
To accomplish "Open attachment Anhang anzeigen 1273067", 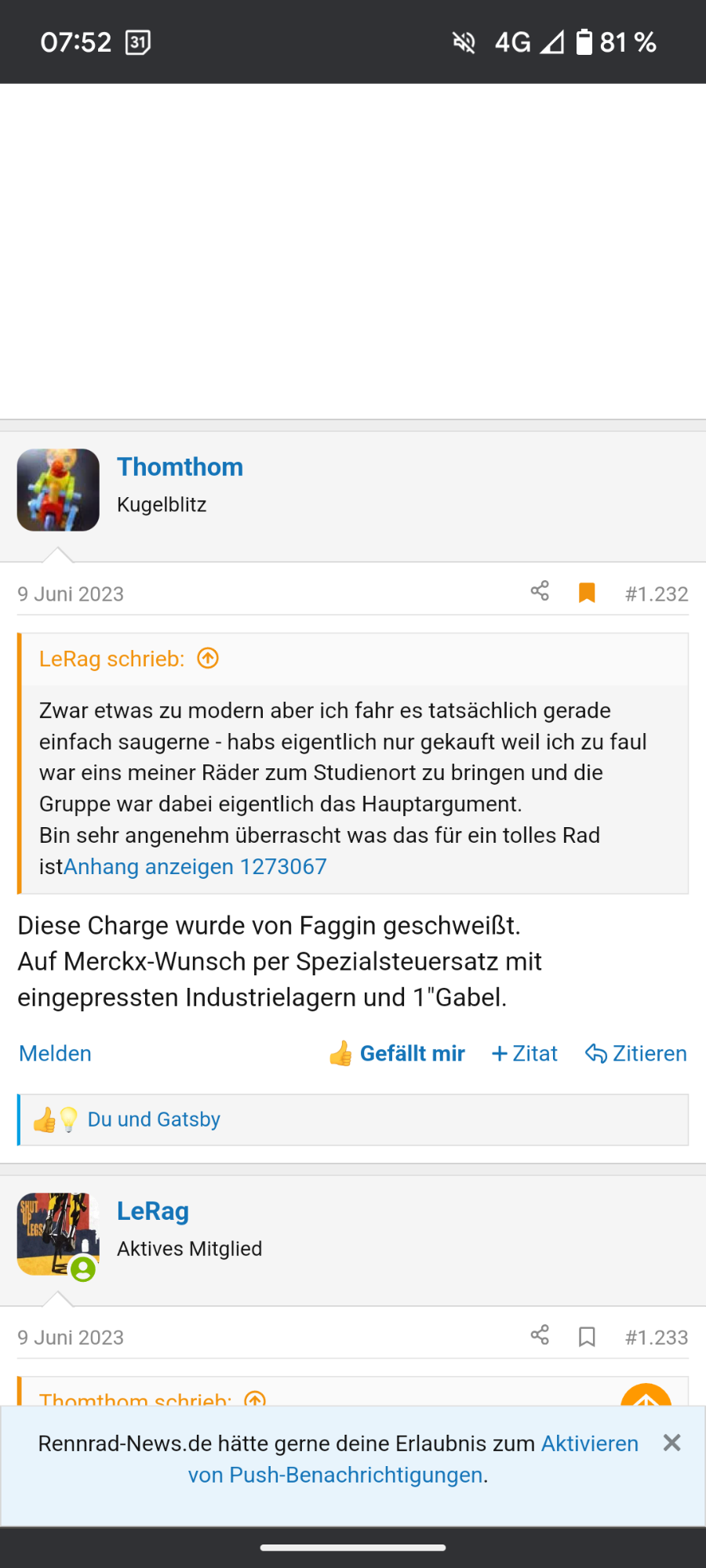I will (x=195, y=866).
